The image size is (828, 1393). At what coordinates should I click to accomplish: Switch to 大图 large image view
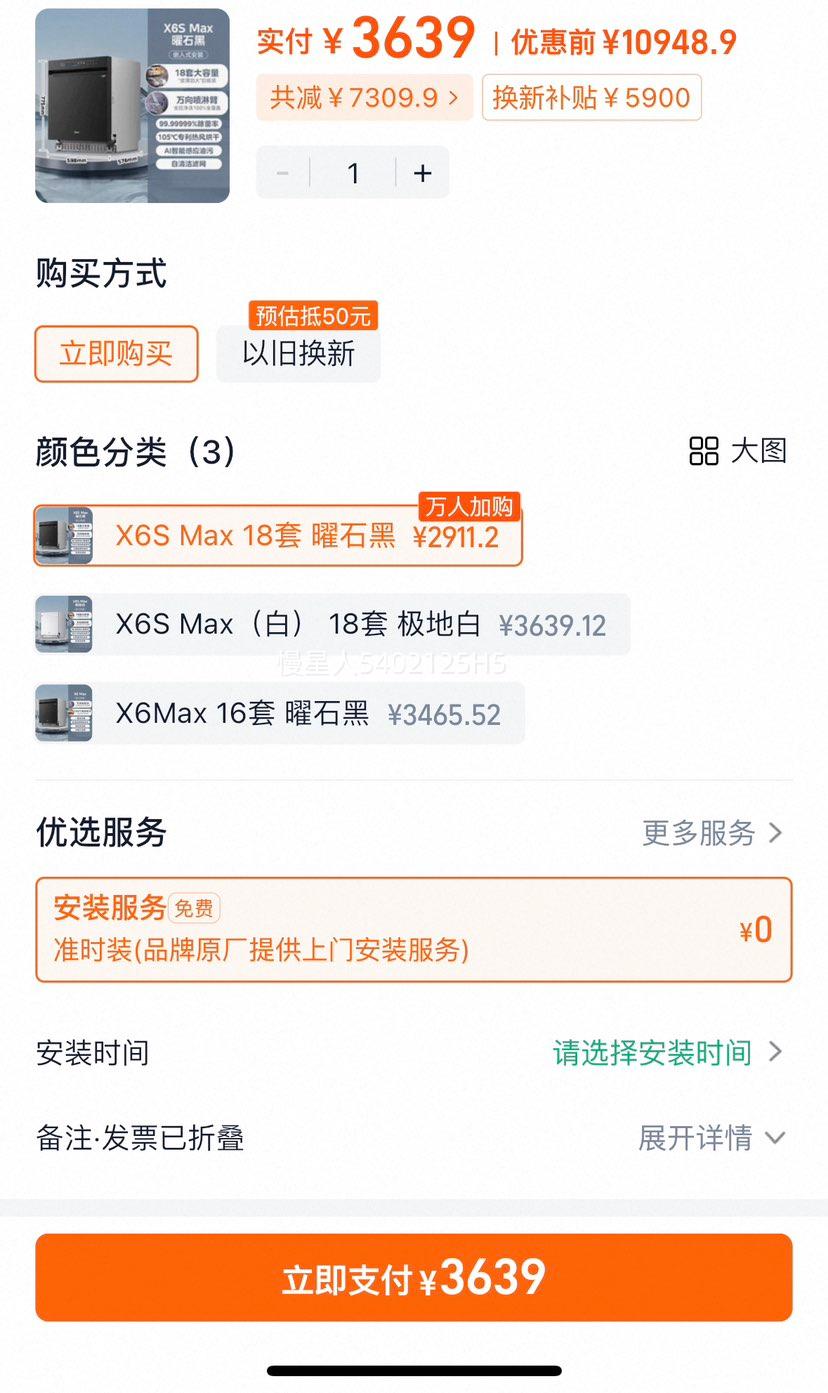[738, 451]
